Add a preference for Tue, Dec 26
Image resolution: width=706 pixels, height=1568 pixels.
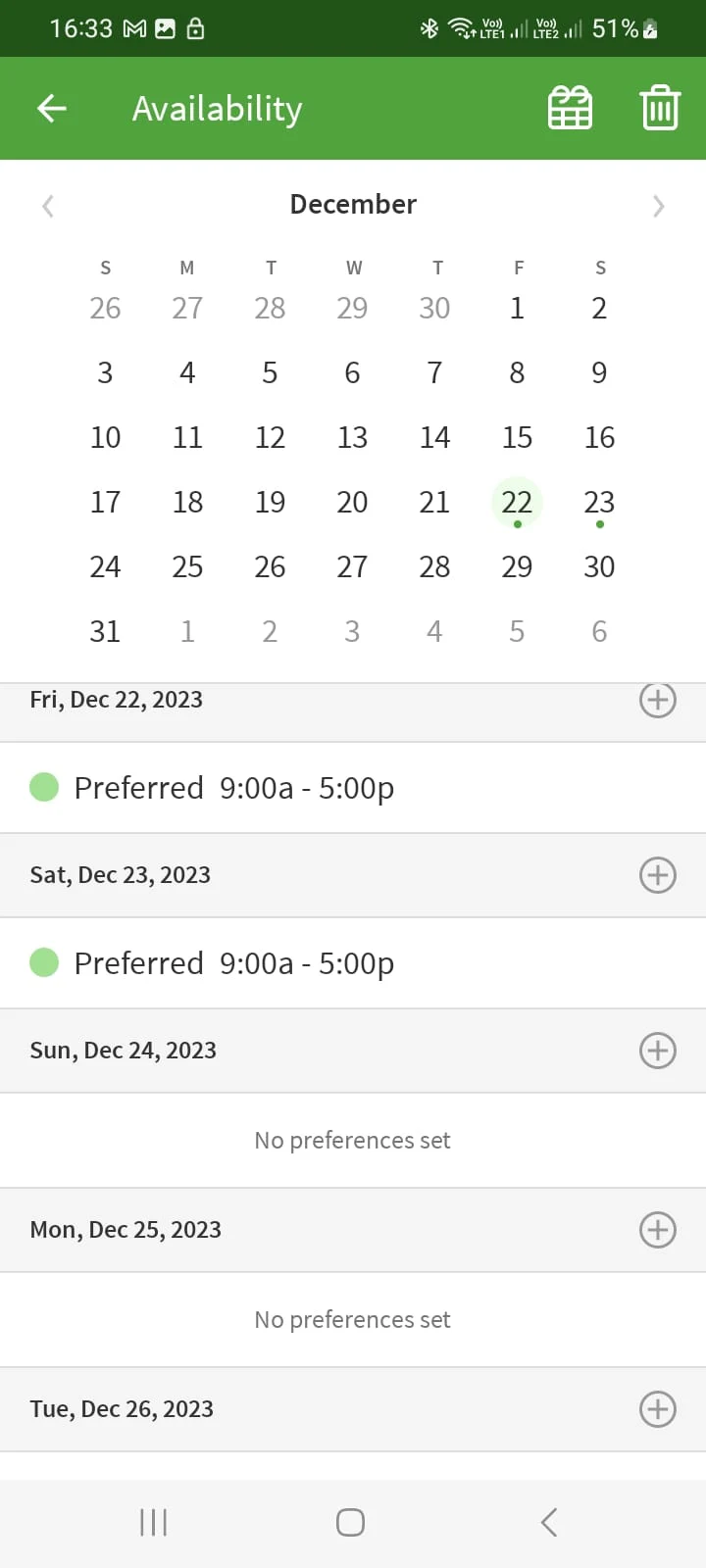tap(657, 1408)
